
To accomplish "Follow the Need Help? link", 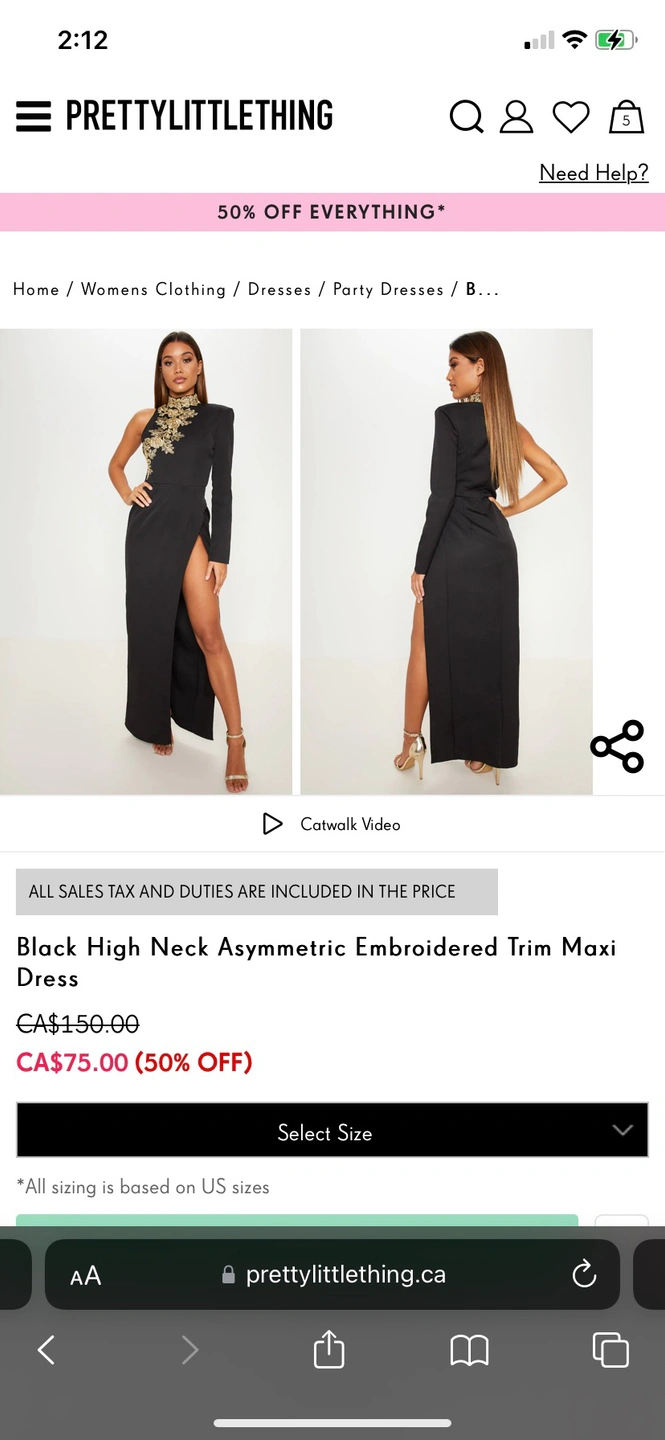I will [x=593, y=173].
